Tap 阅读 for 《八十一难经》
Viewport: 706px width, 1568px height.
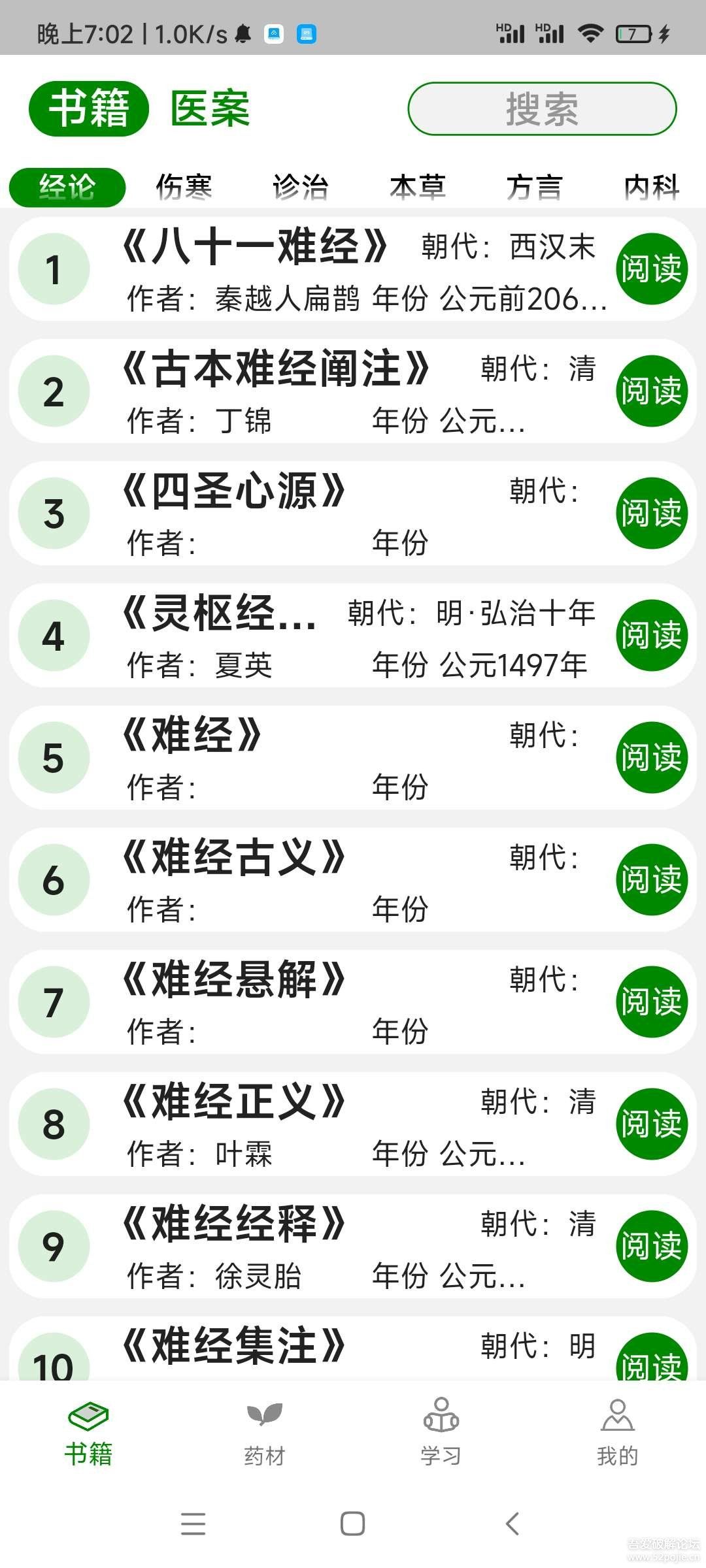click(651, 269)
